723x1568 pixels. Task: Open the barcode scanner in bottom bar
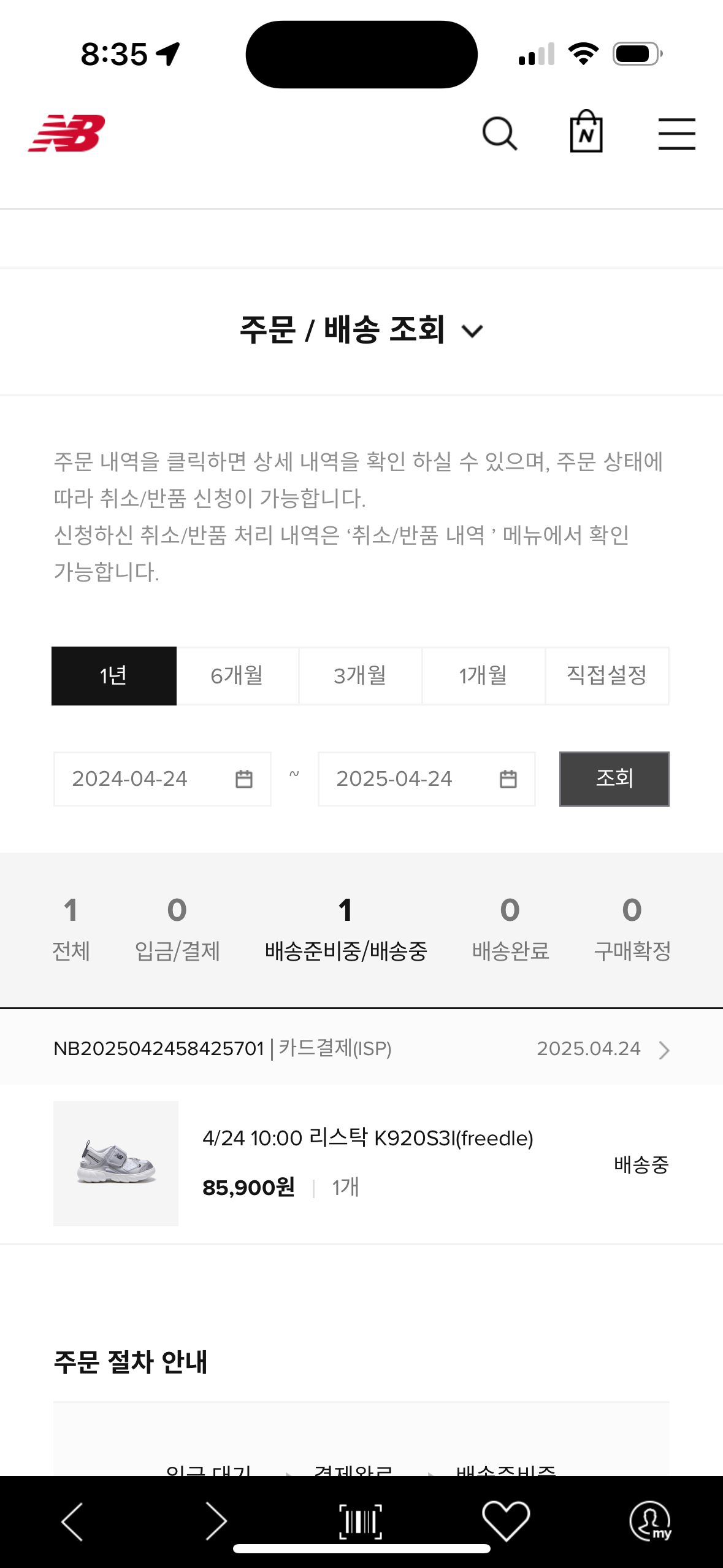pyautogui.click(x=361, y=1521)
